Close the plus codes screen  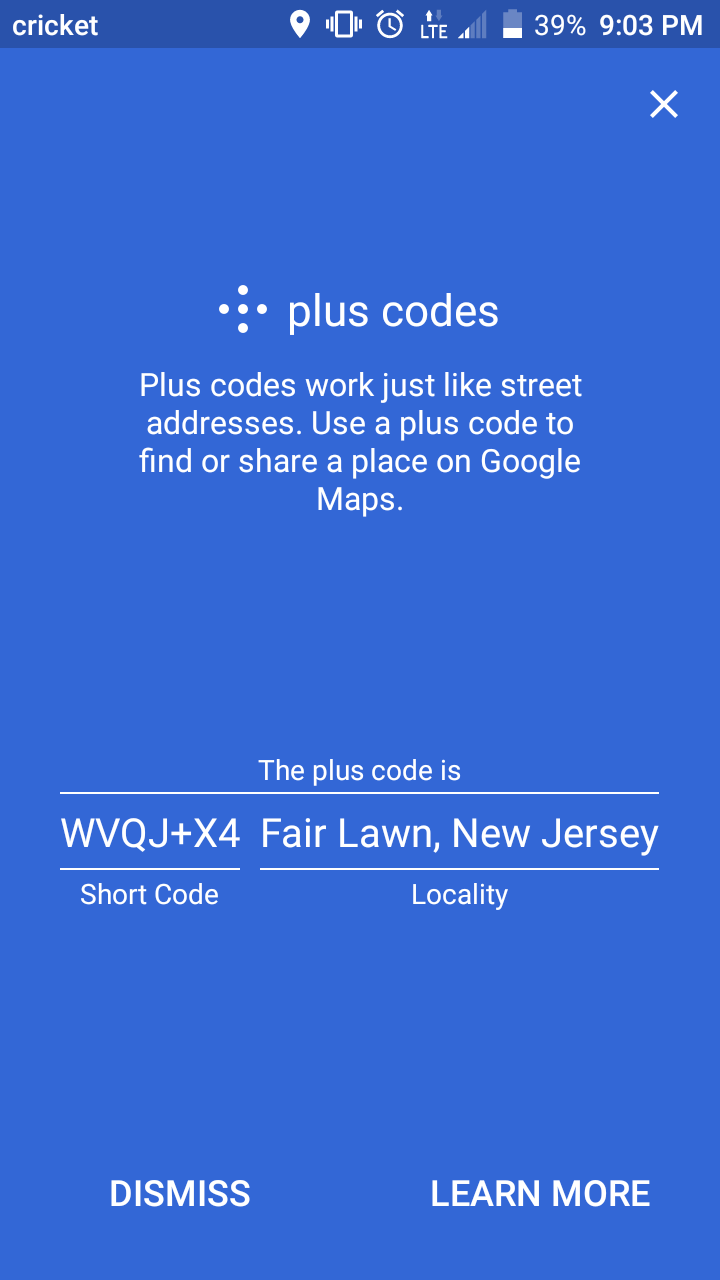[664, 104]
